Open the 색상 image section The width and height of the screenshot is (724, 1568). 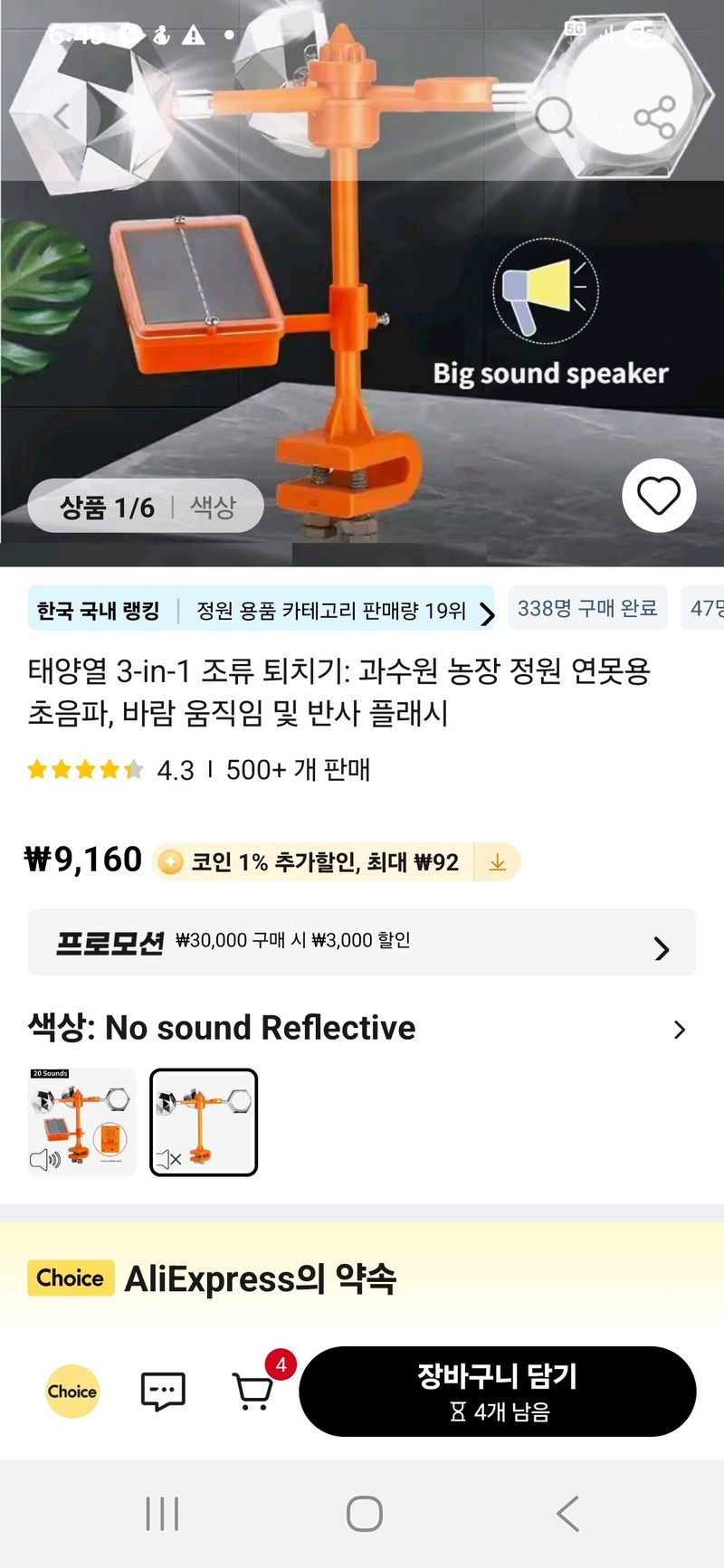point(213,507)
